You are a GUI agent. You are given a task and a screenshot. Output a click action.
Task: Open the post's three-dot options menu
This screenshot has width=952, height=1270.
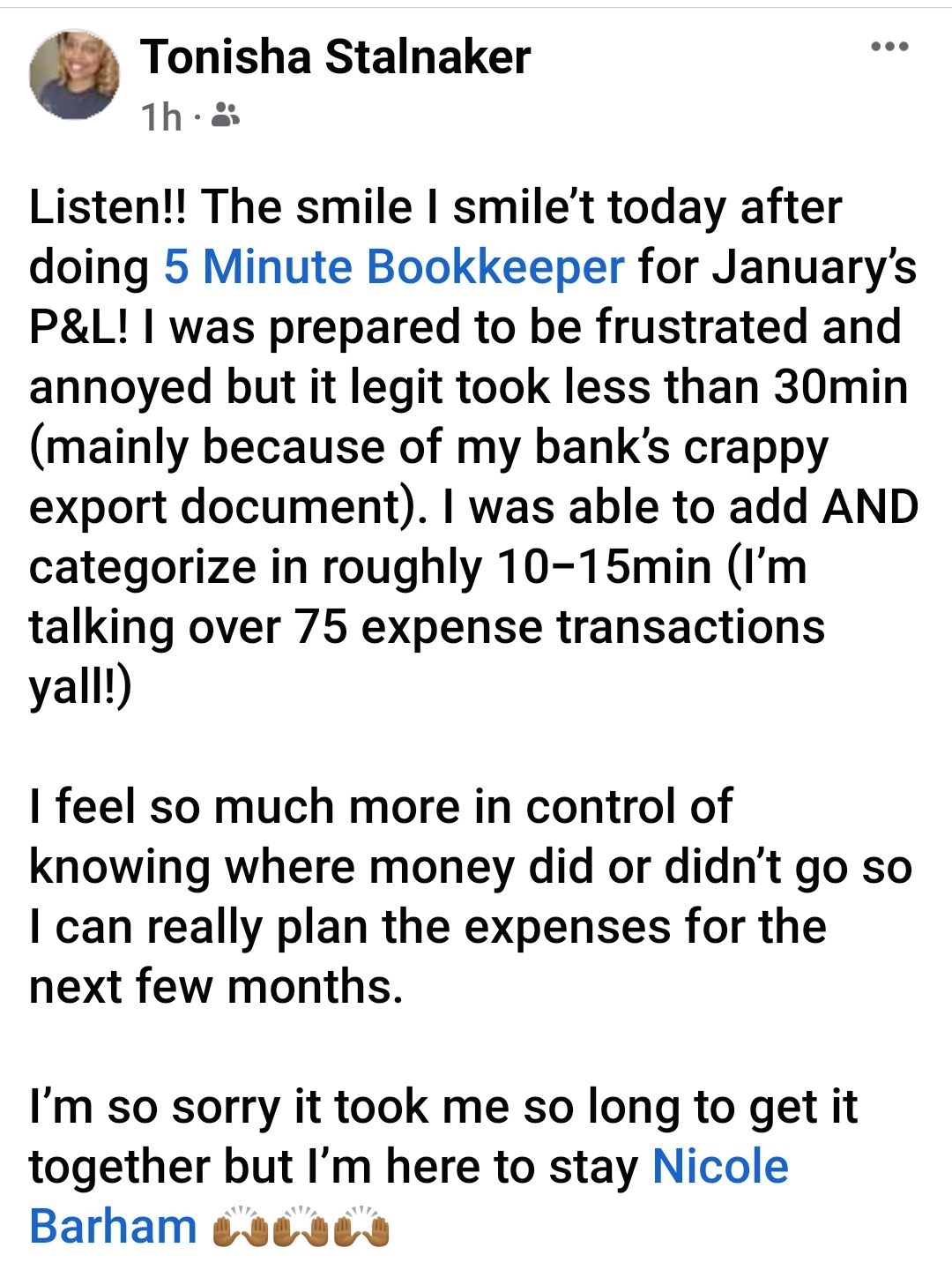coord(889,47)
